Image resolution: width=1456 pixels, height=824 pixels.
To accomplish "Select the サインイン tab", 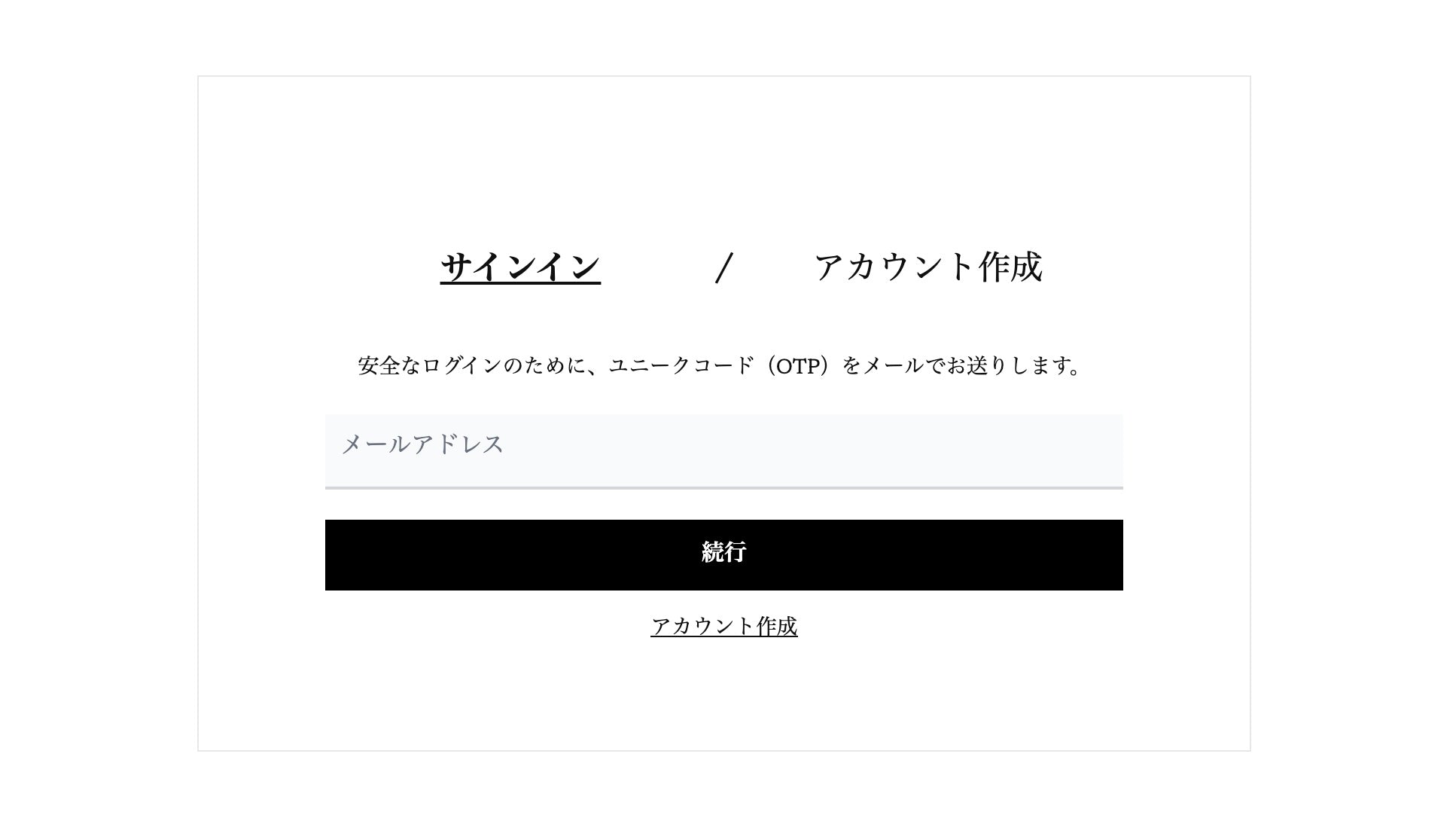I will coord(520,267).
